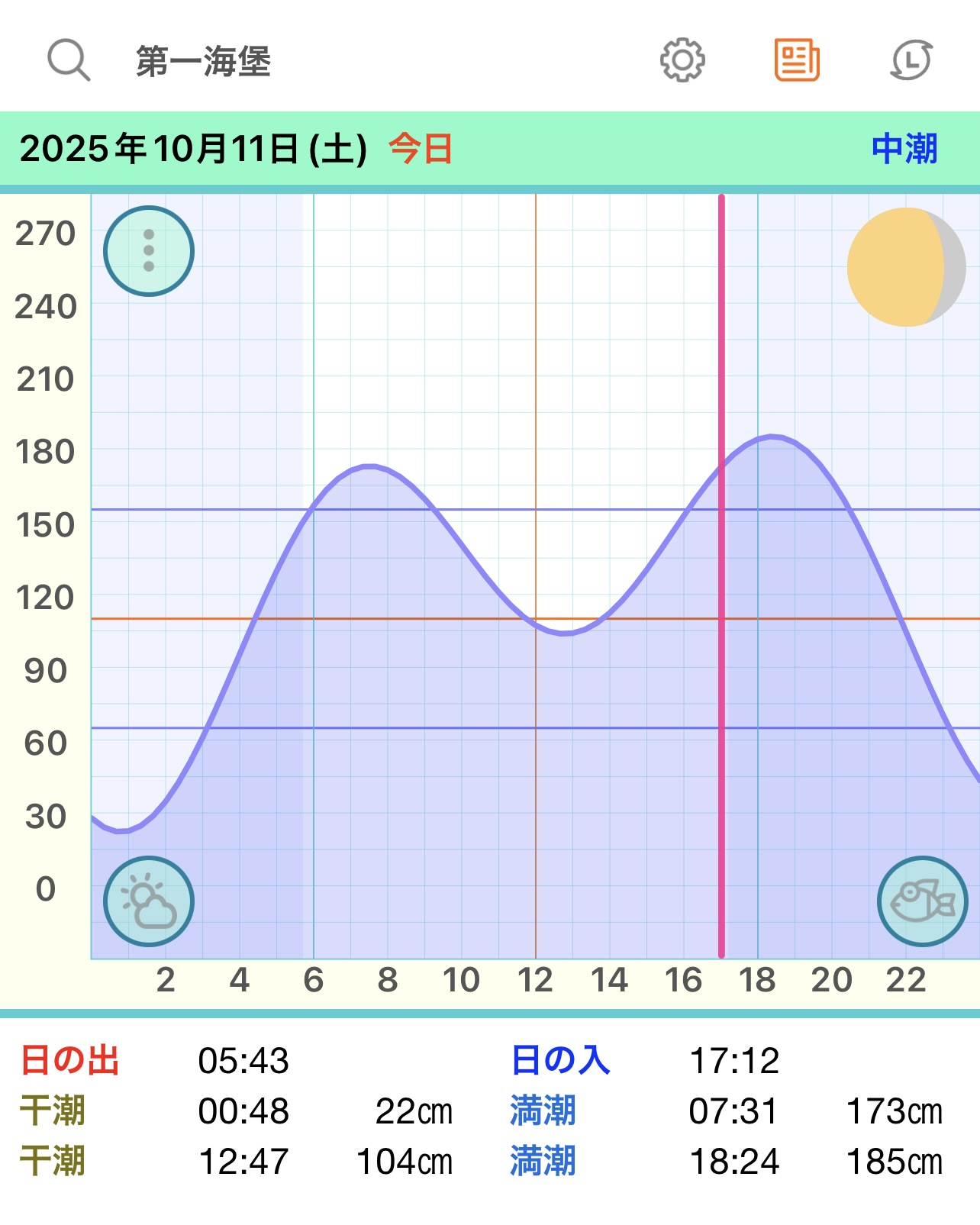Open the fish info button
Screen dimensions: 980x1225
point(922,901)
